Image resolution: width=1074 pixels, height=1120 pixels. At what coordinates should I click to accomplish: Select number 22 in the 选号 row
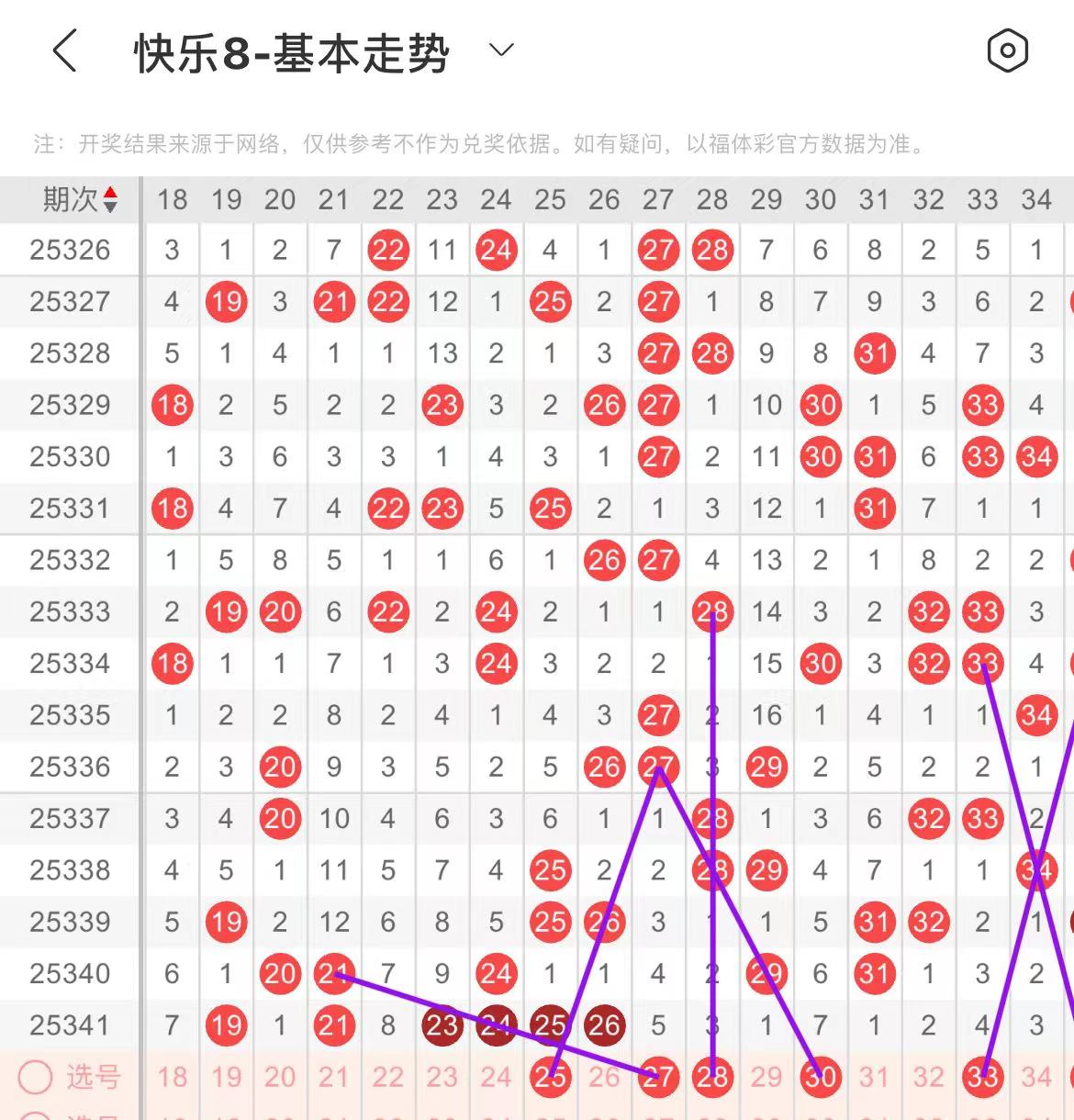[x=388, y=1077]
